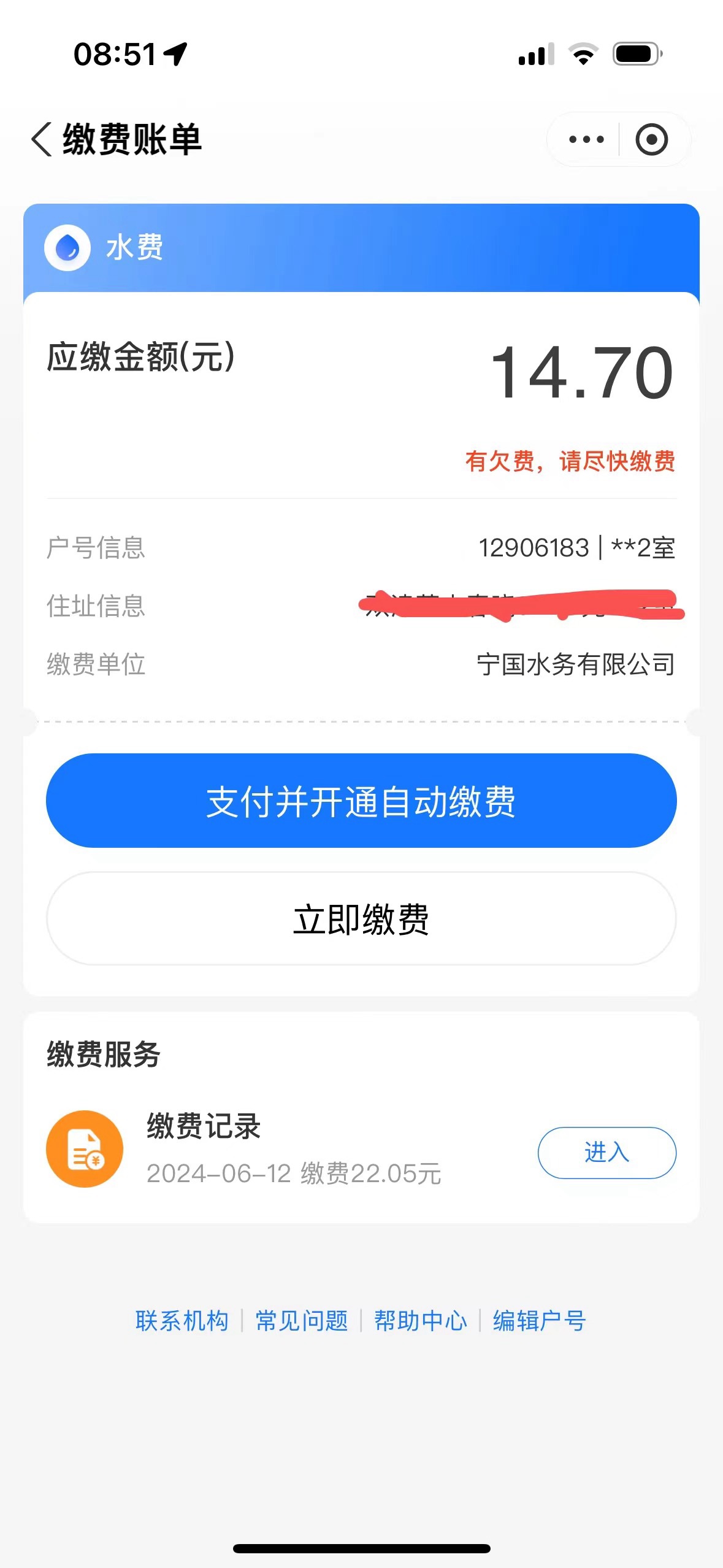
Task: Tap 立即缴费 to pay now
Action: coord(361,918)
